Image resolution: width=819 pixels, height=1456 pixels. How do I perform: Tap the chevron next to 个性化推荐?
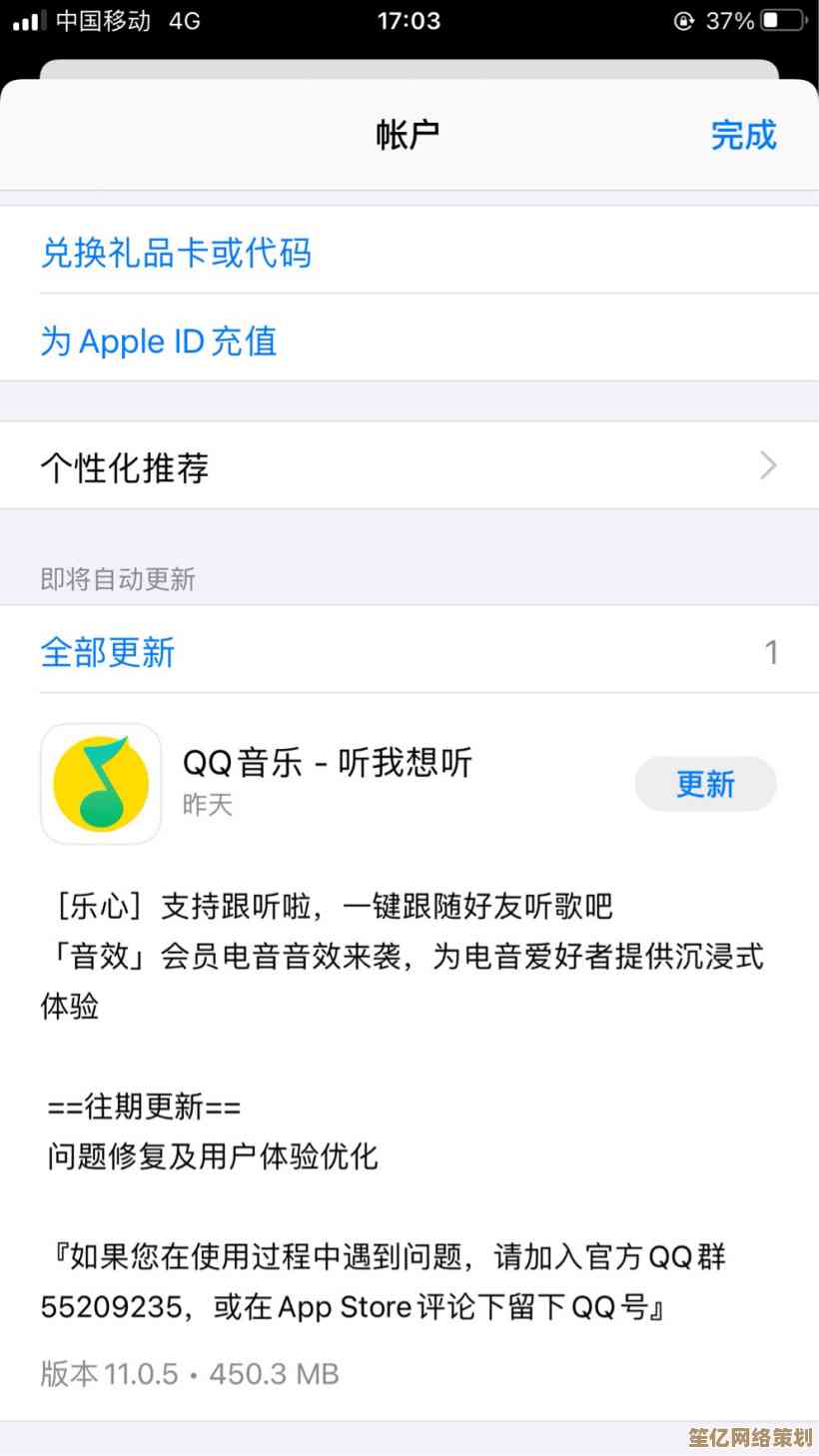point(767,466)
